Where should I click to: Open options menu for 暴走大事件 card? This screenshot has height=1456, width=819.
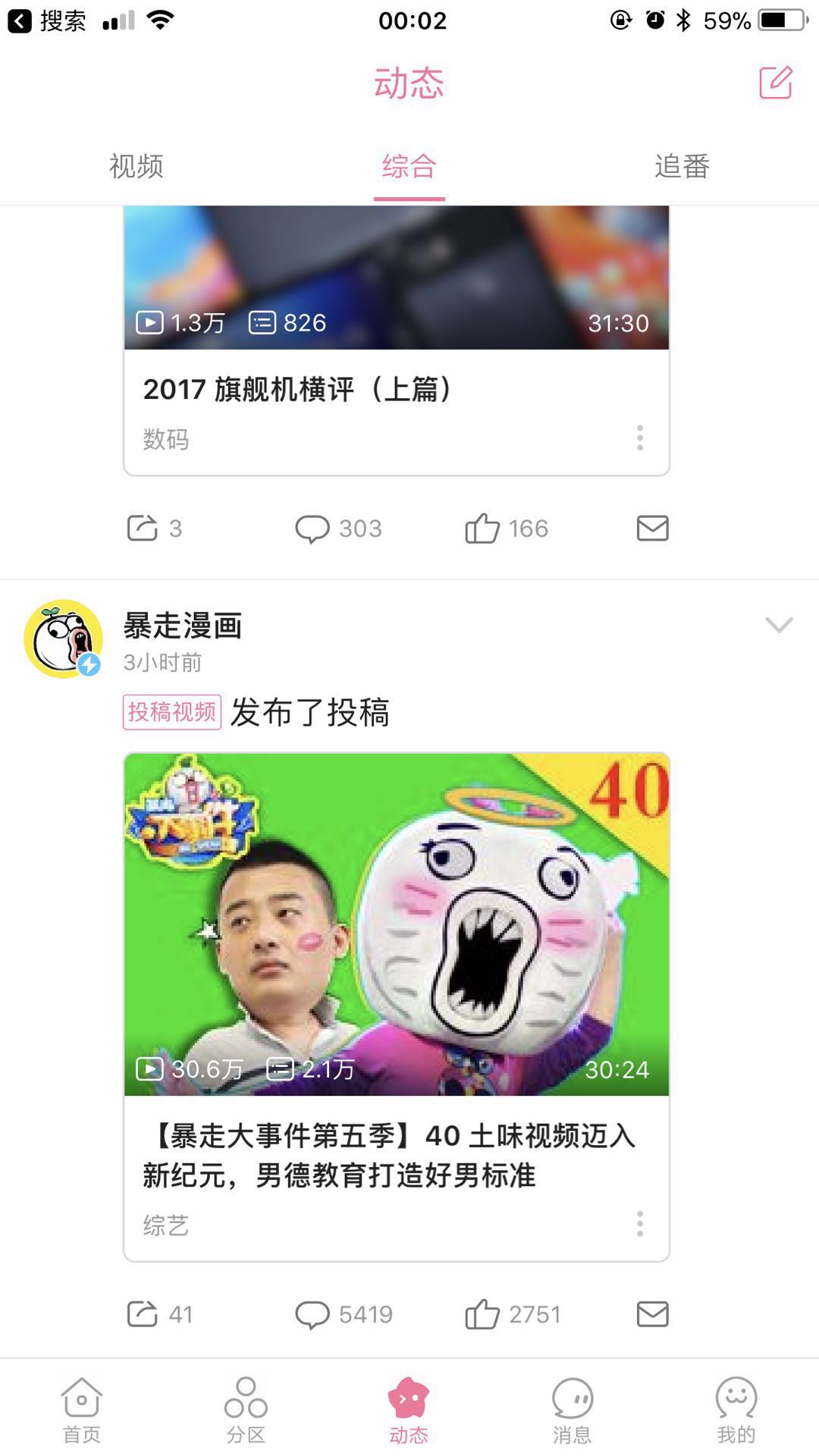640,1224
